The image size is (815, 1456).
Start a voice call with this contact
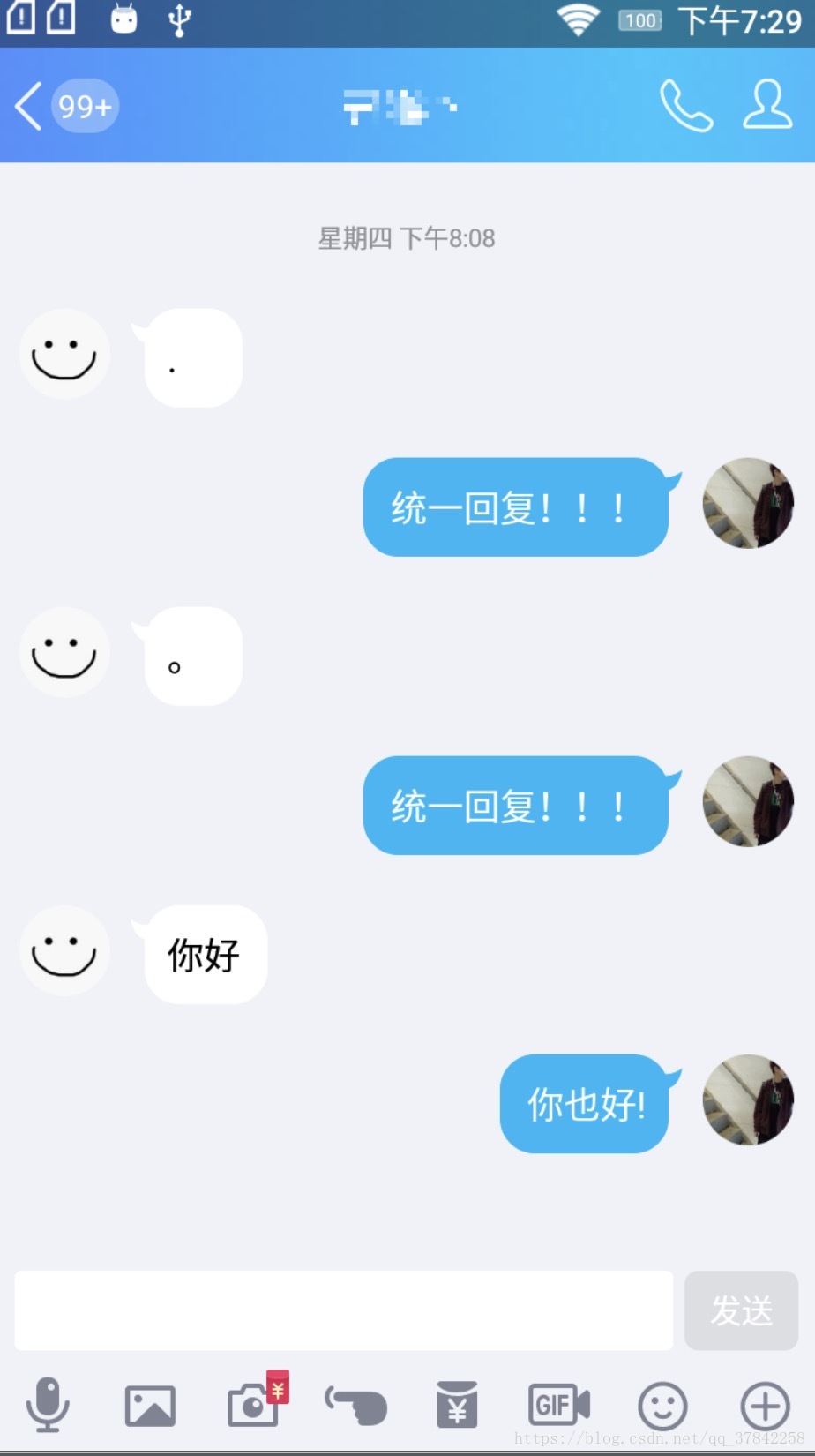click(685, 106)
